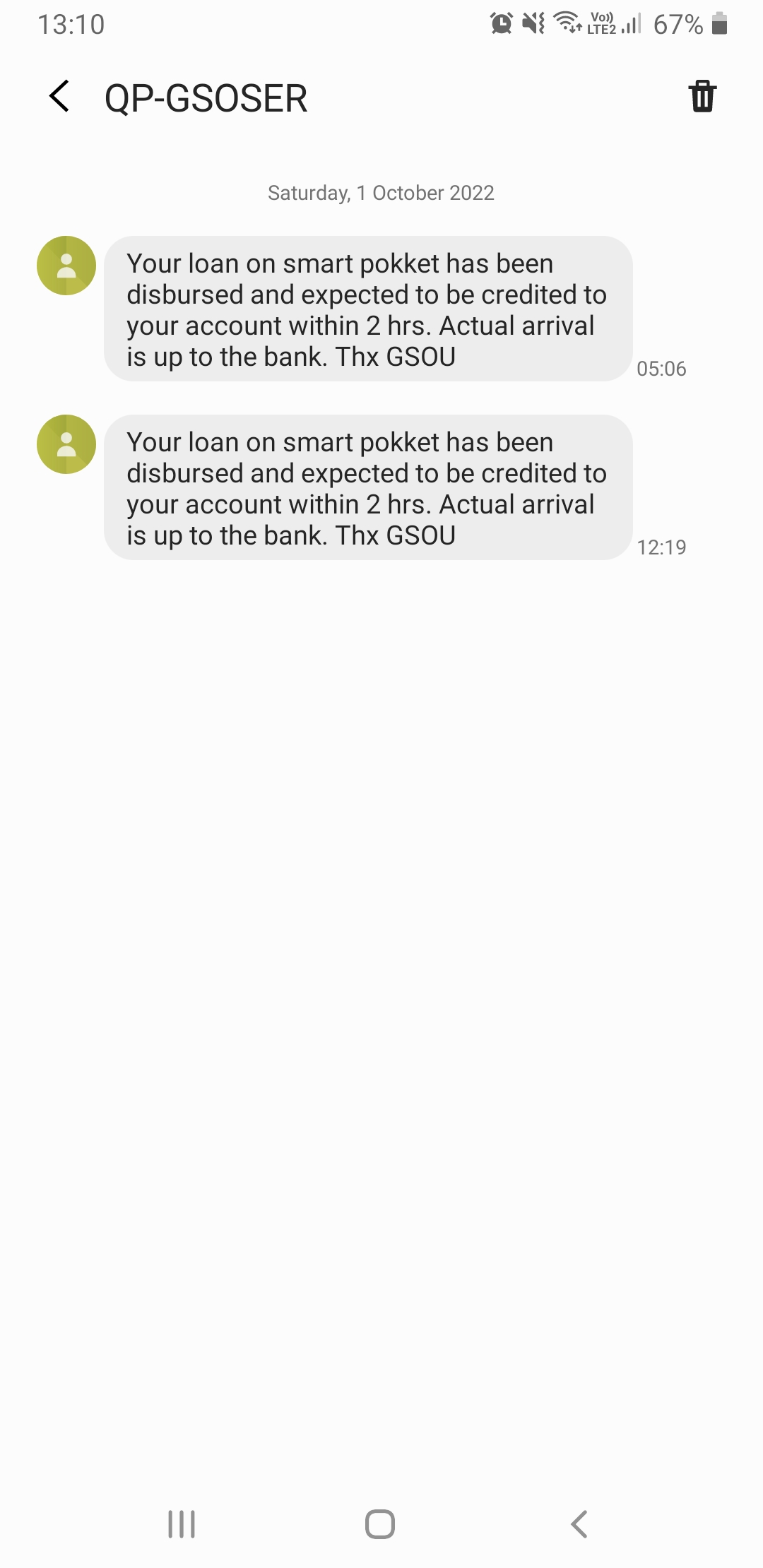Open contact avatar beside the 05:06 message
763x1568 pixels.
66,266
